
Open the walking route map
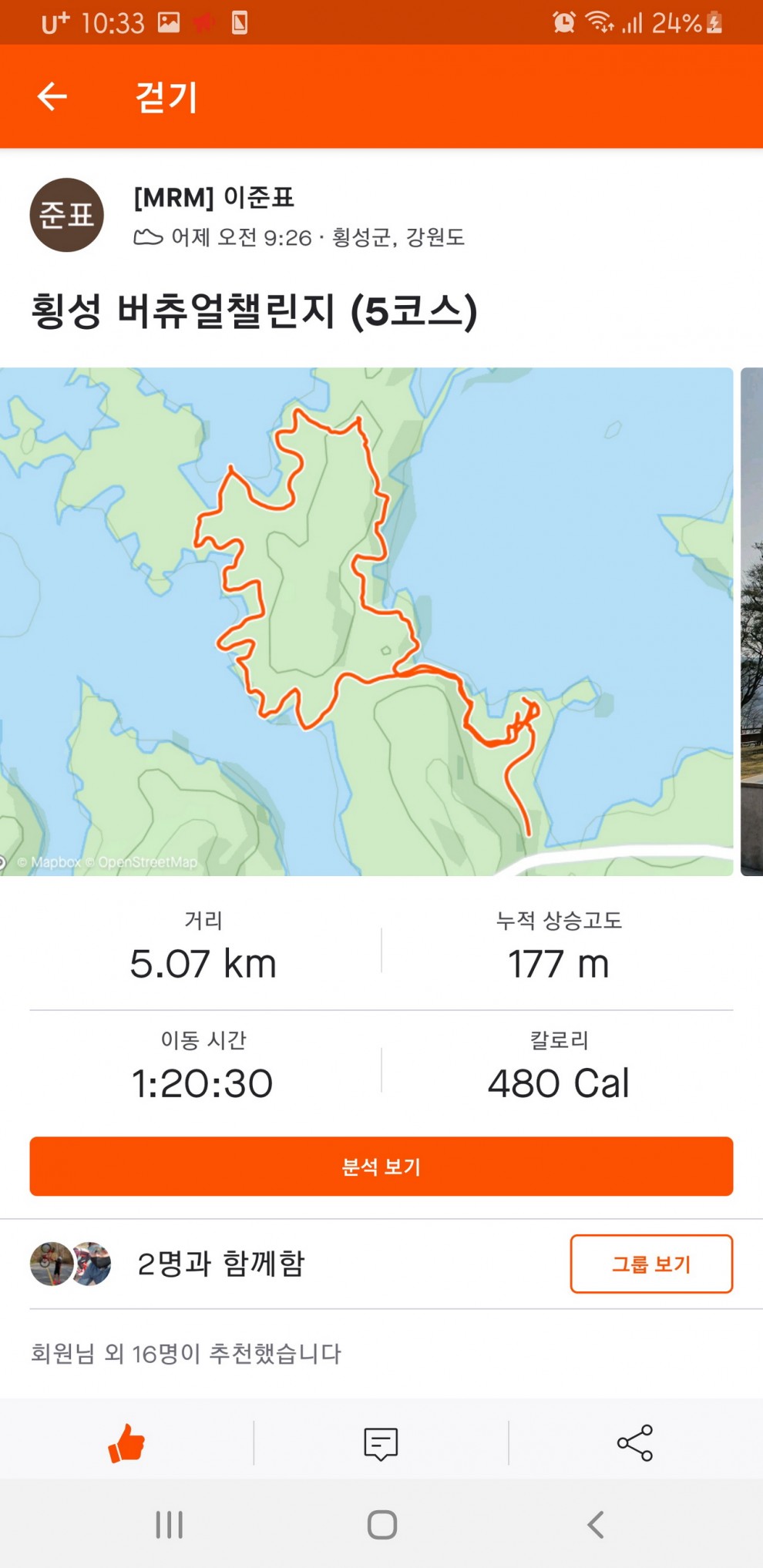(366, 621)
